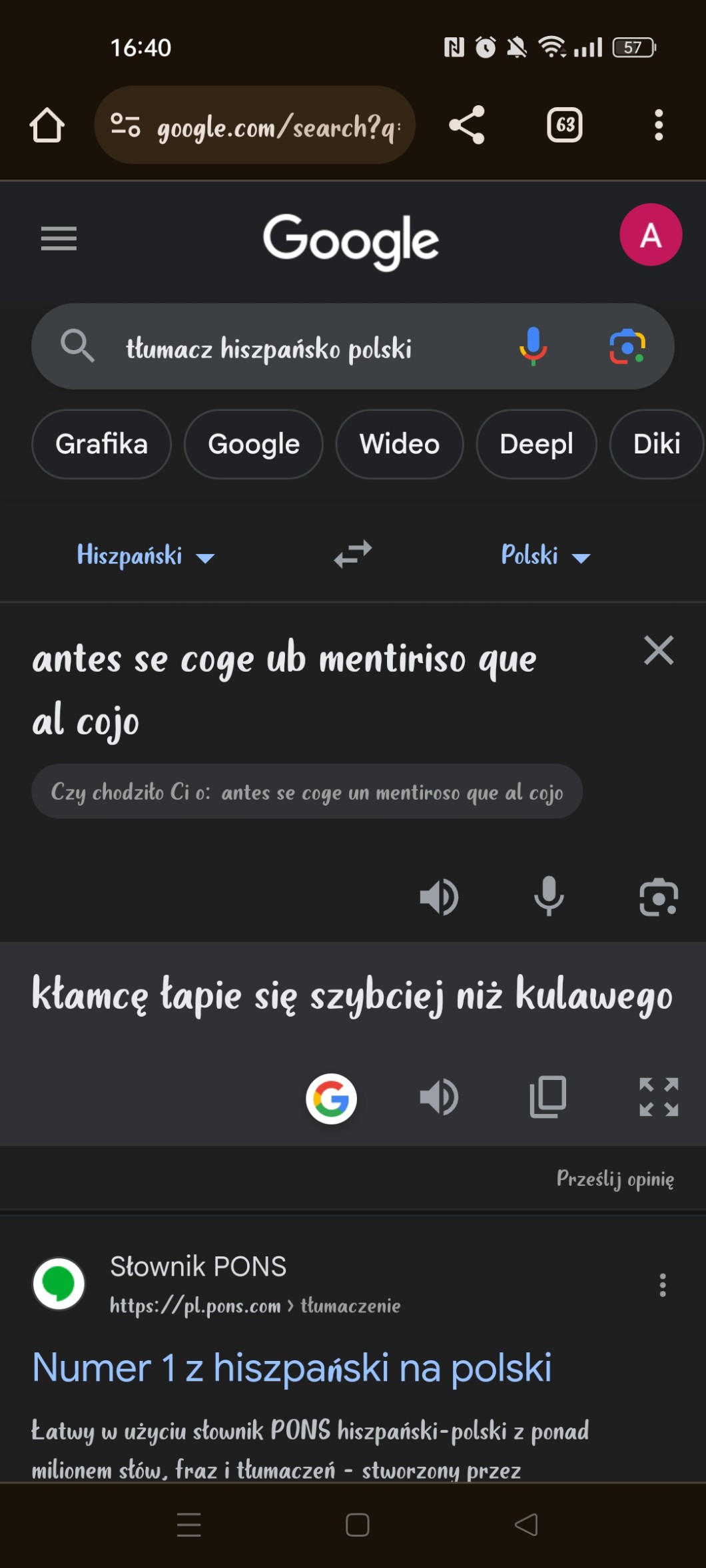The width and height of the screenshot is (706, 1568).
Task: Change source language from Hiszpański
Action: click(145, 555)
